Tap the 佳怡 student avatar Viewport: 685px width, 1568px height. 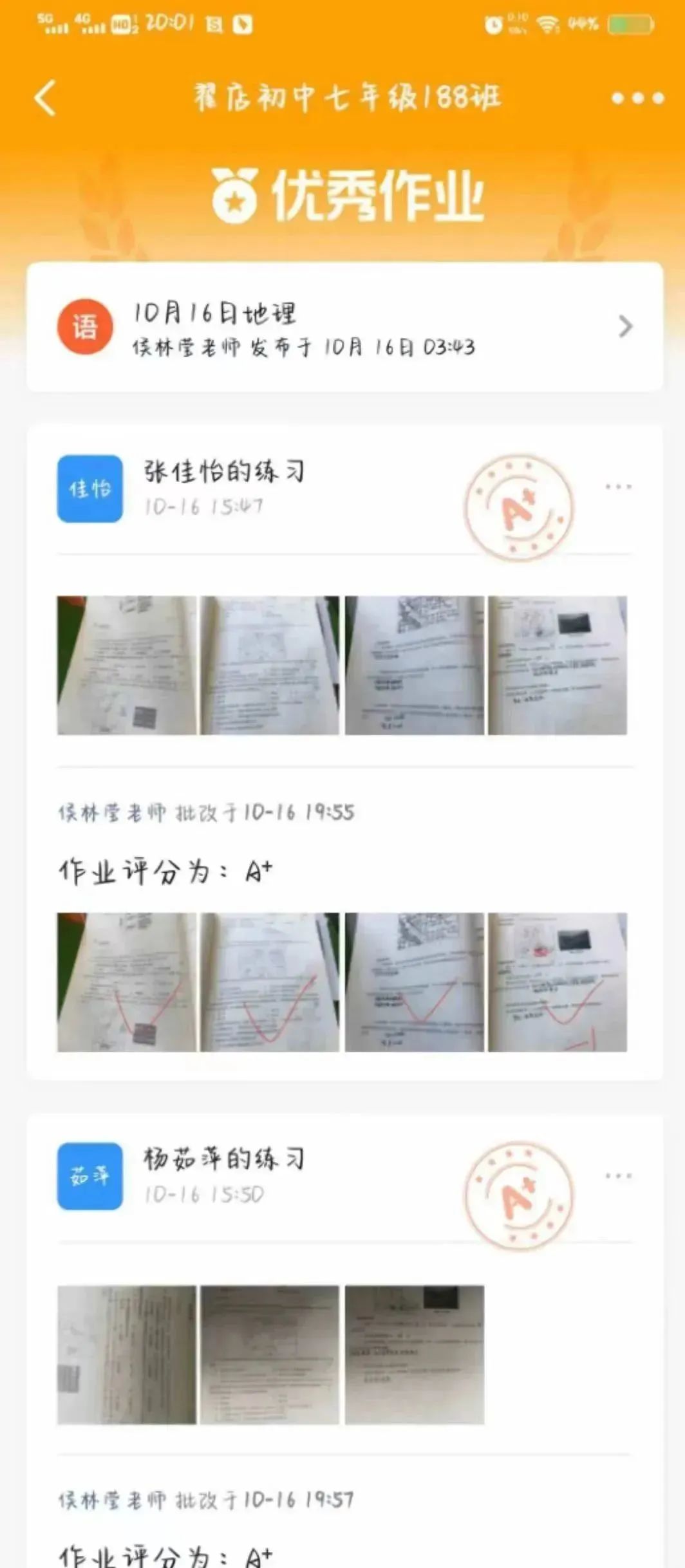[90, 489]
